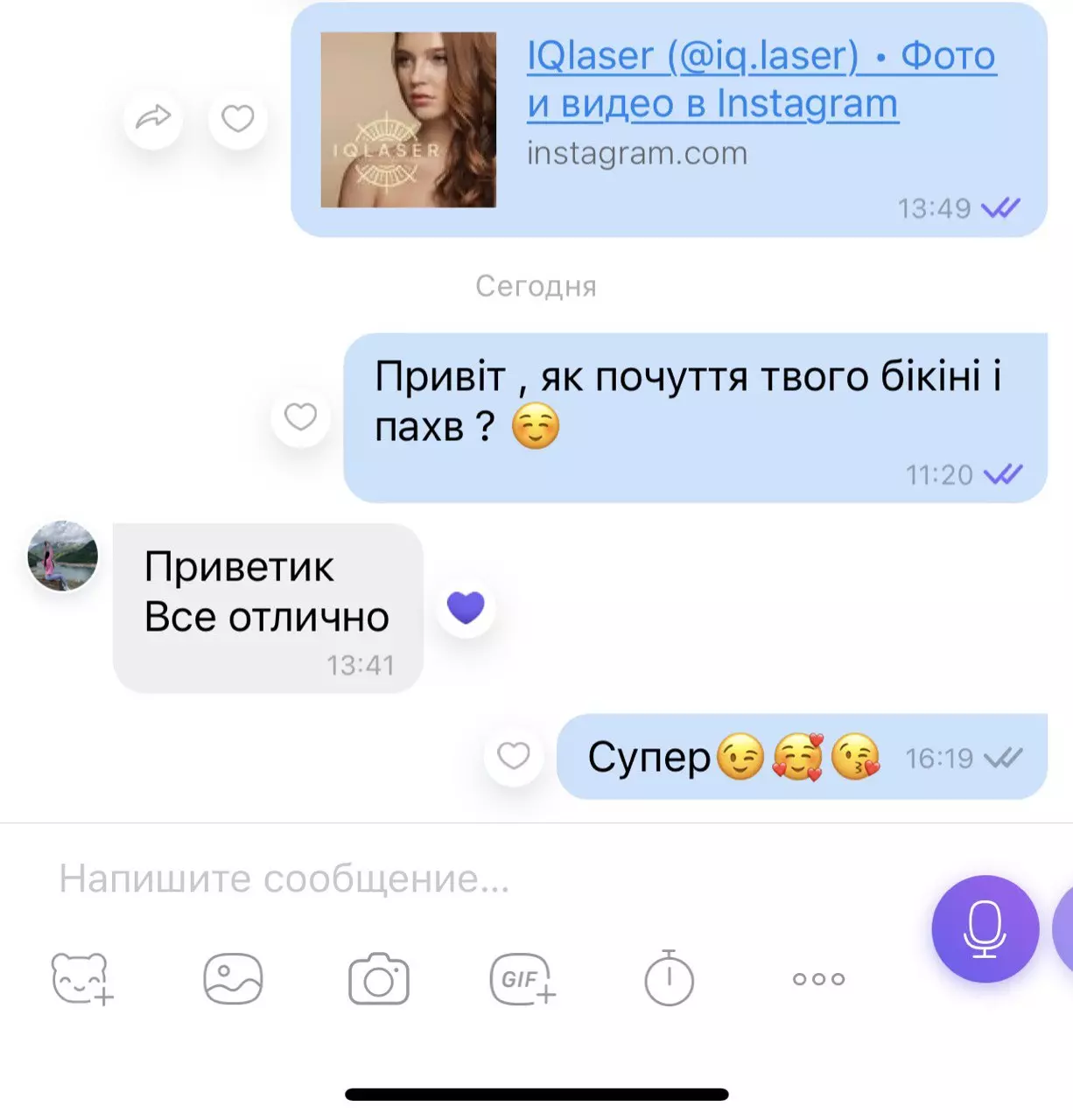The height and width of the screenshot is (1120, 1073).
Task: Open the sticker picker
Action: coord(81,978)
